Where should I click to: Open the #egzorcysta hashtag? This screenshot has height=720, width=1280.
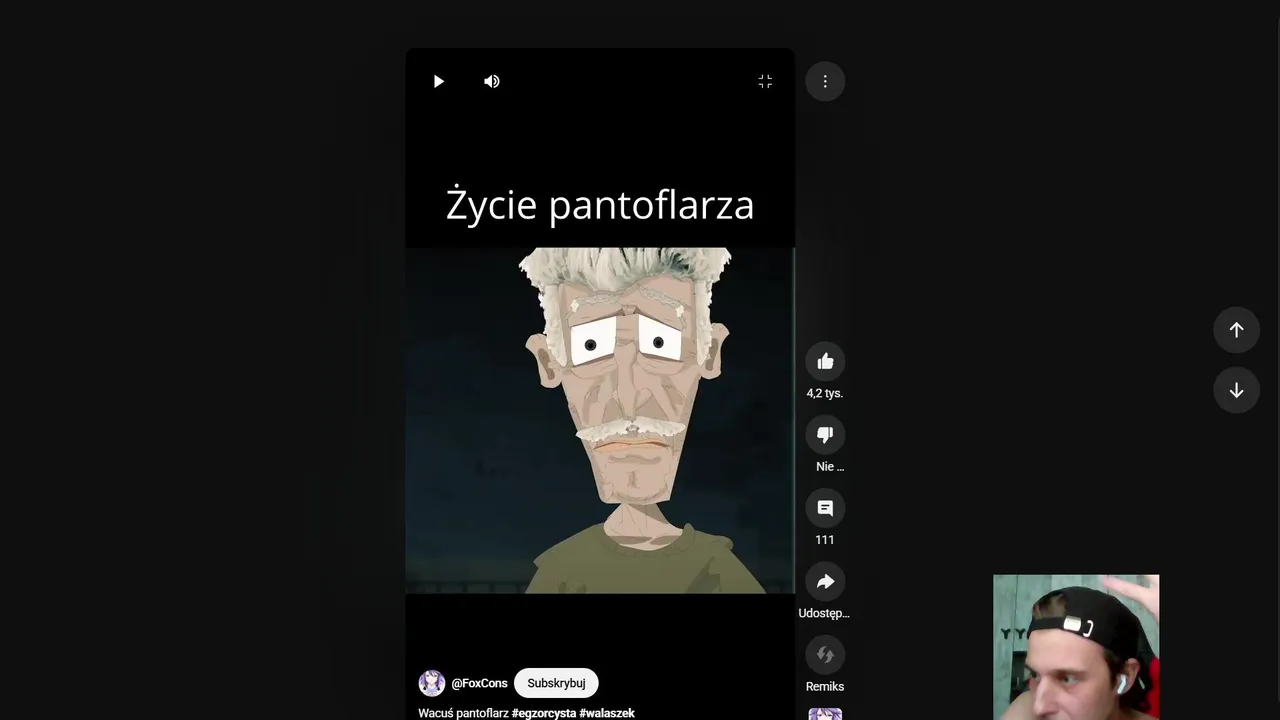pyautogui.click(x=544, y=713)
